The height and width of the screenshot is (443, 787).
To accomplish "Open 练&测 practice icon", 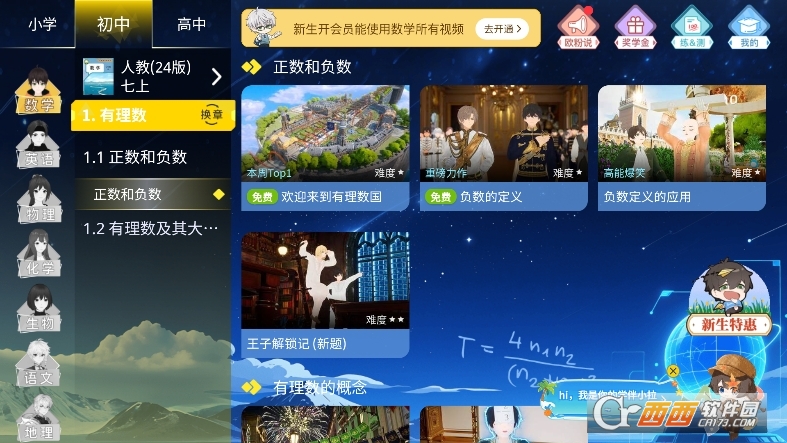I will point(691,27).
